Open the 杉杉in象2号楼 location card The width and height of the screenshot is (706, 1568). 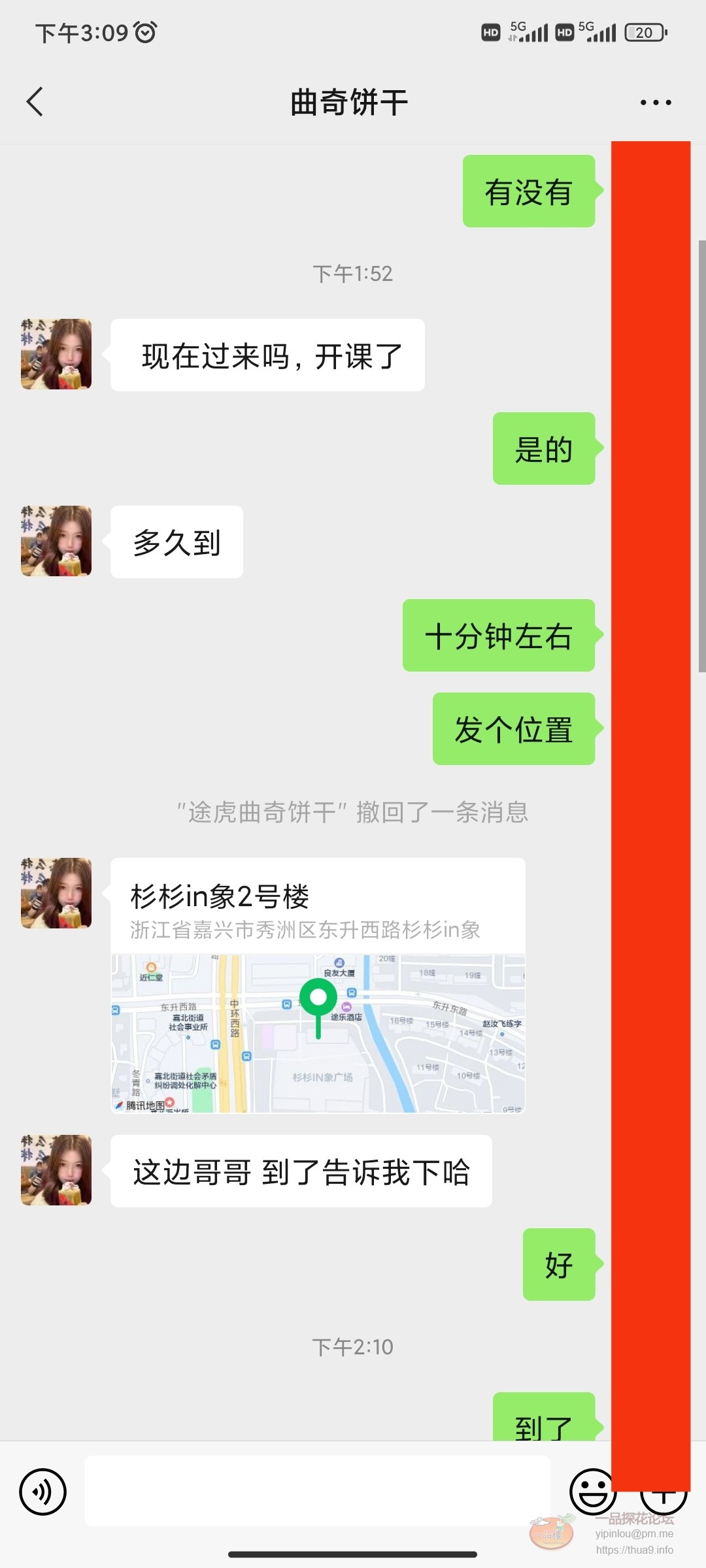click(x=318, y=985)
